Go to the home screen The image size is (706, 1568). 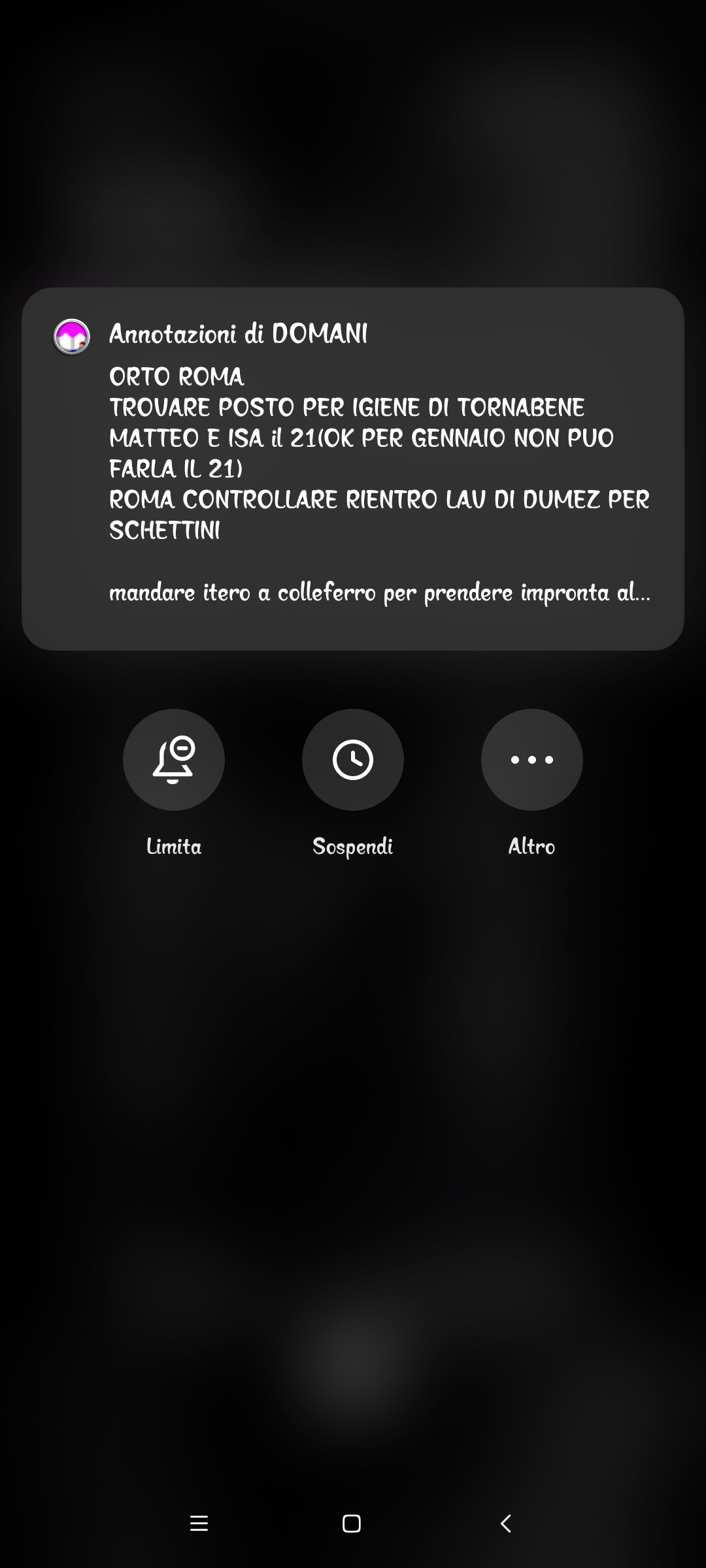click(352, 1524)
